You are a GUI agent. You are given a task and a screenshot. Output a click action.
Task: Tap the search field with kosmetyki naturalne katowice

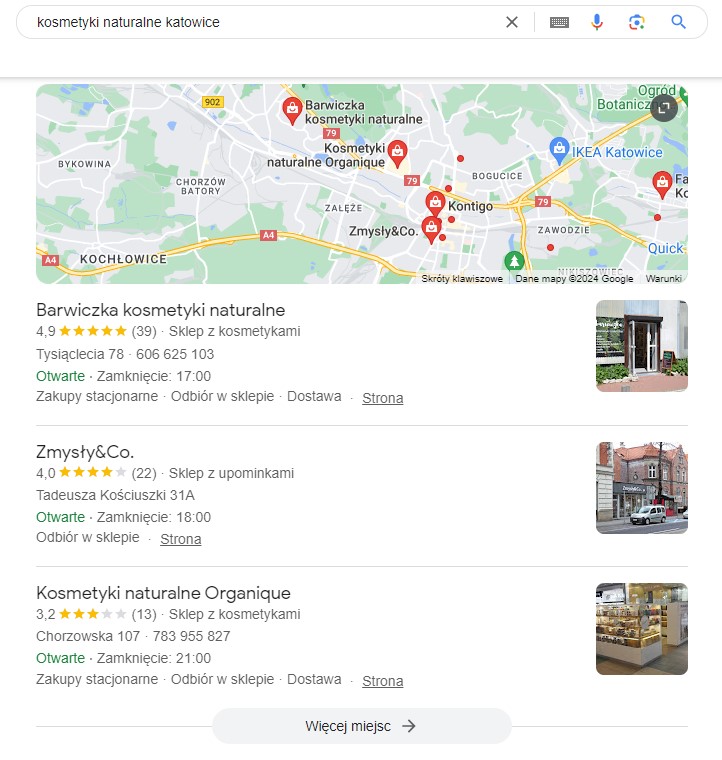[260, 22]
